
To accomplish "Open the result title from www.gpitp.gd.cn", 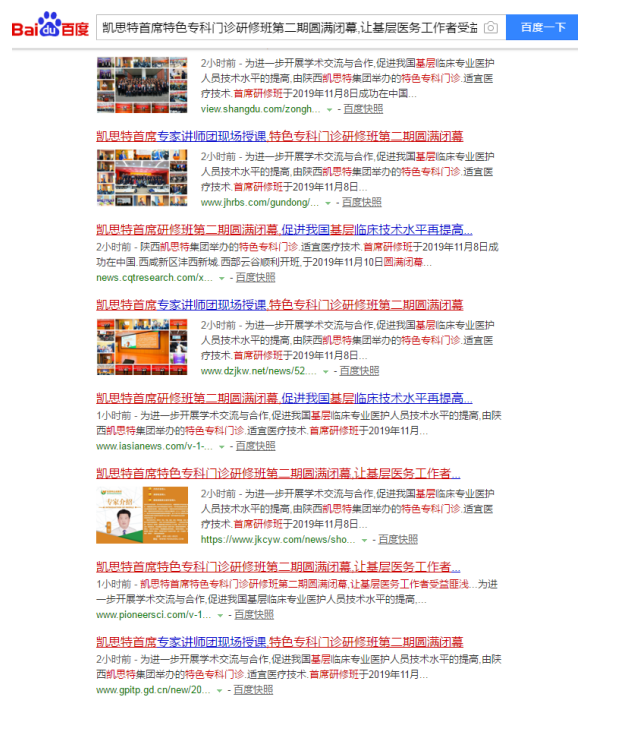I will tap(279, 641).
